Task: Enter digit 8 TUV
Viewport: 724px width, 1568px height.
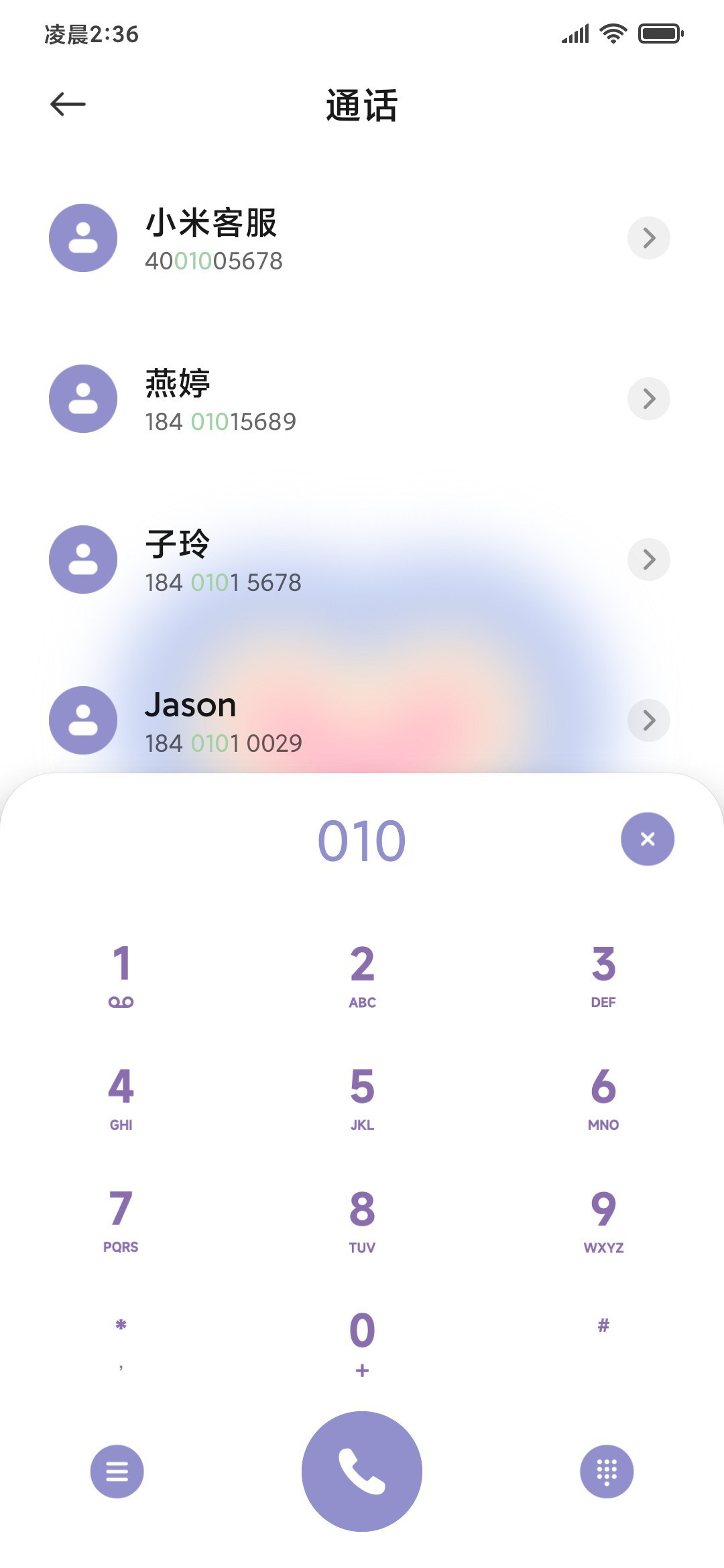Action: point(362,1221)
